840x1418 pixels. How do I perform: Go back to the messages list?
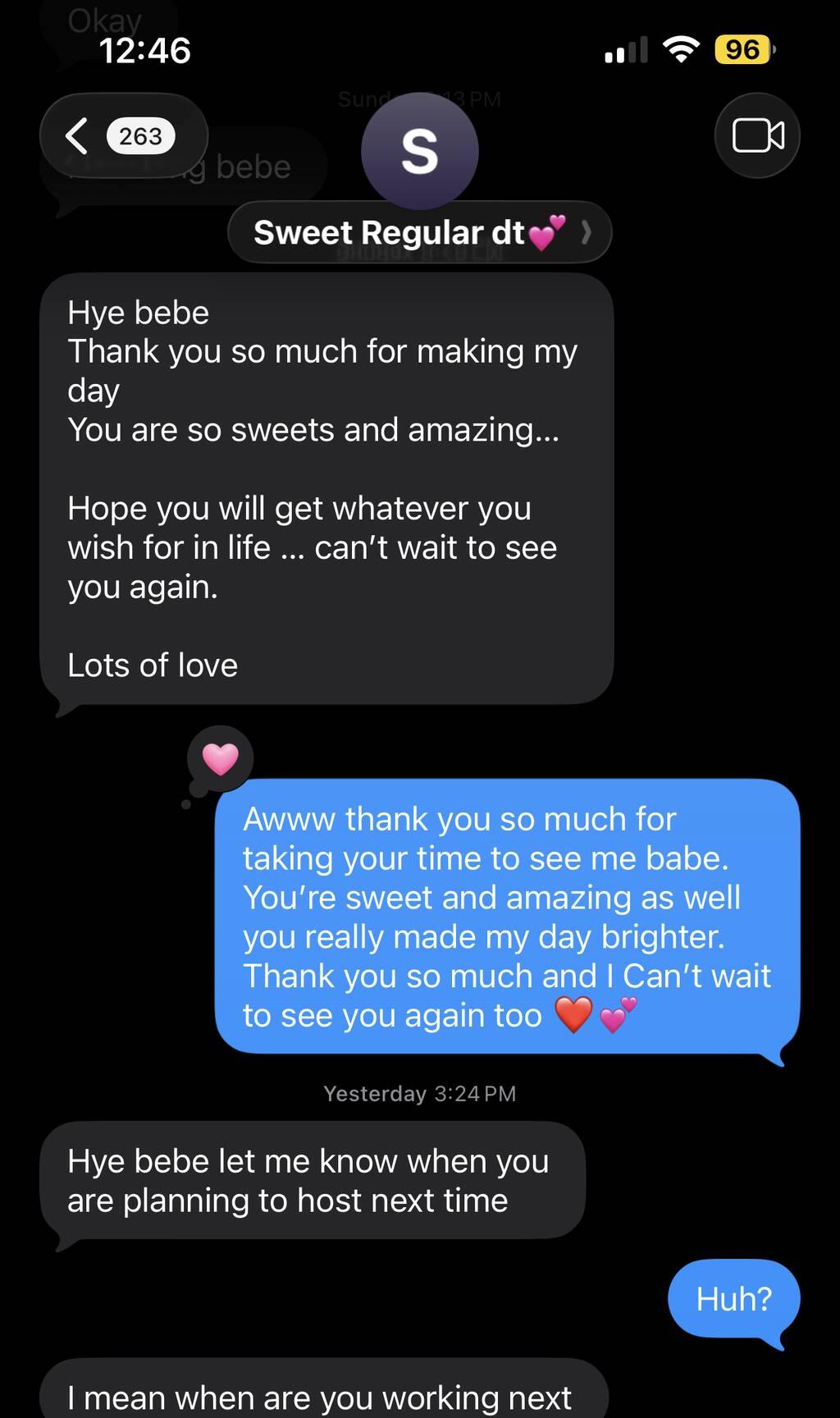(x=121, y=136)
